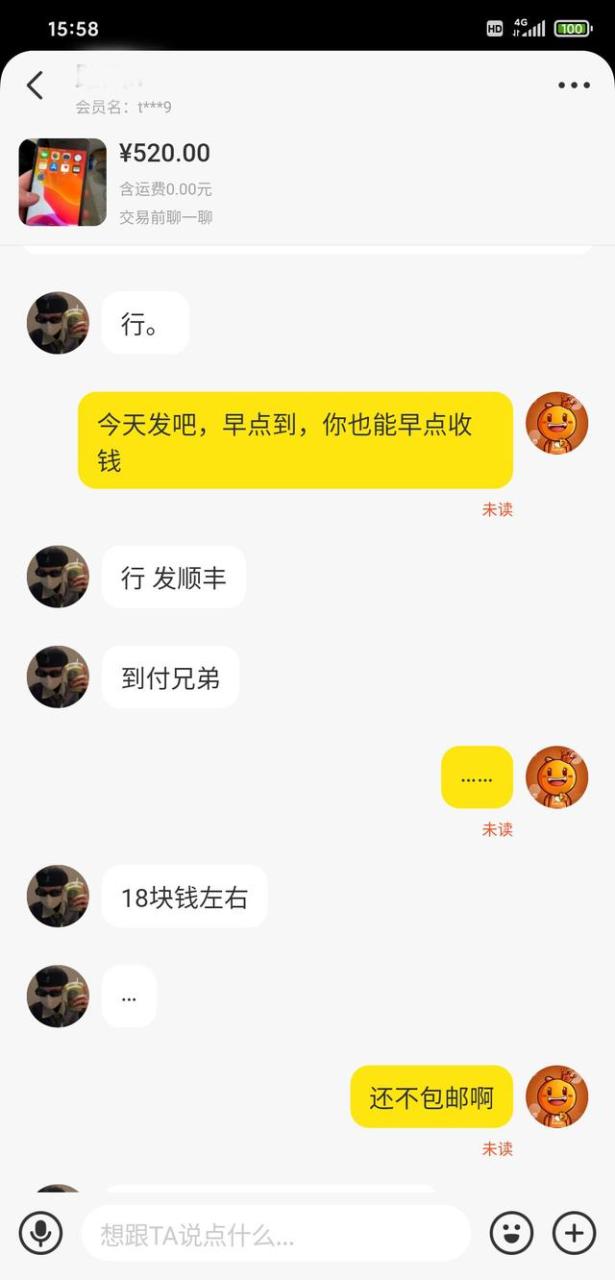615x1280 pixels.
Task: Open the plus attachment menu
Action: [x=574, y=1233]
